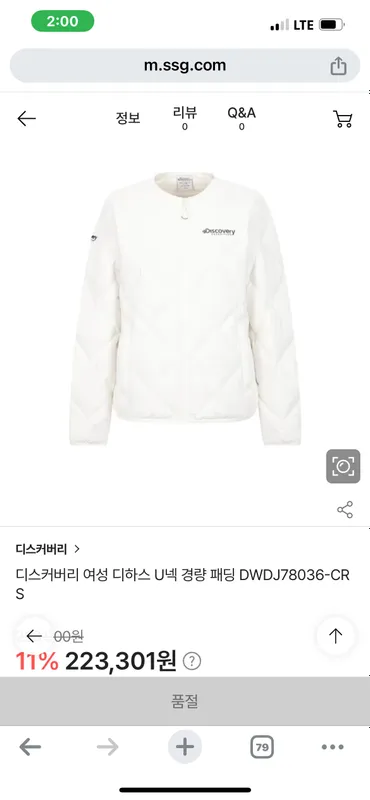
Task: Navigate back in the browser toolbar
Action: point(30,747)
